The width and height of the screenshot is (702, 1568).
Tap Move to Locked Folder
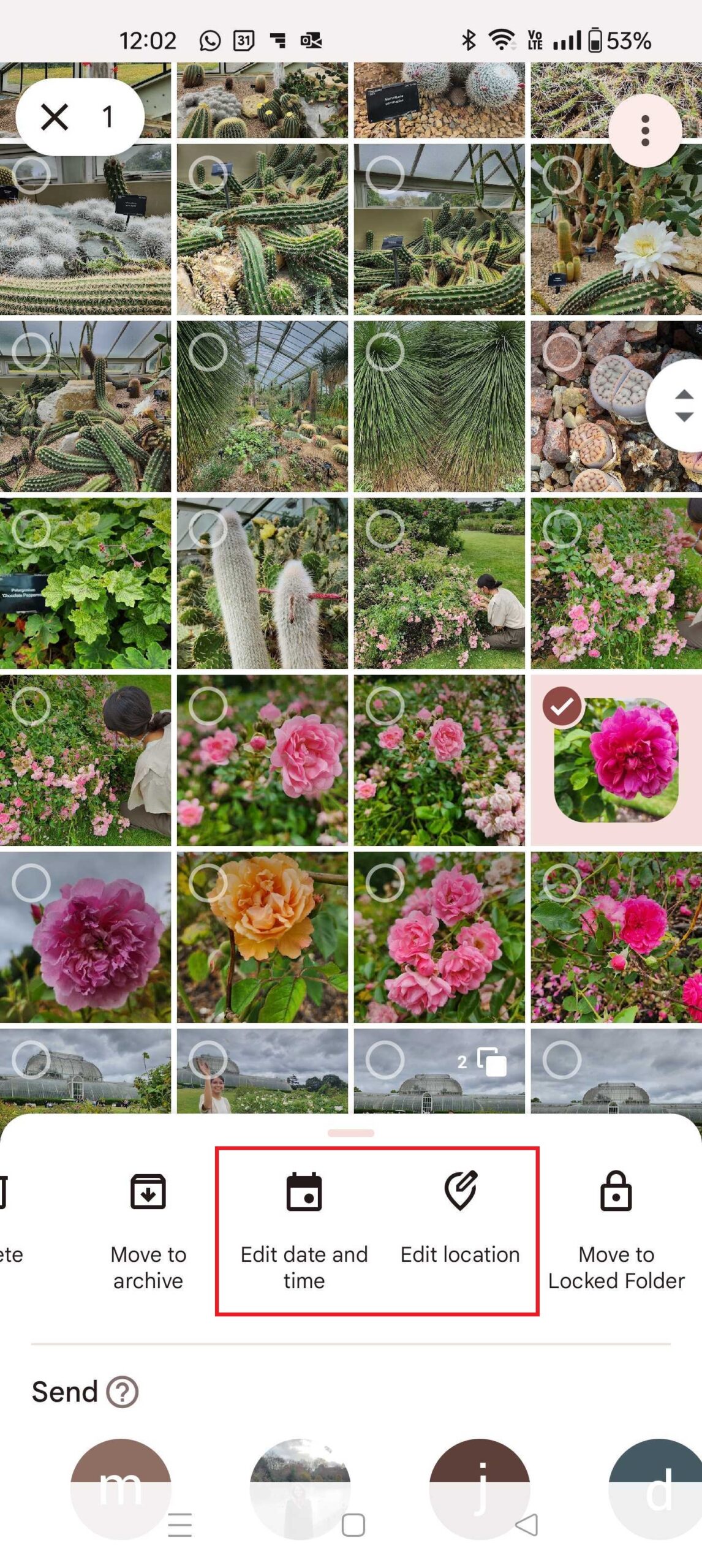click(616, 1231)
